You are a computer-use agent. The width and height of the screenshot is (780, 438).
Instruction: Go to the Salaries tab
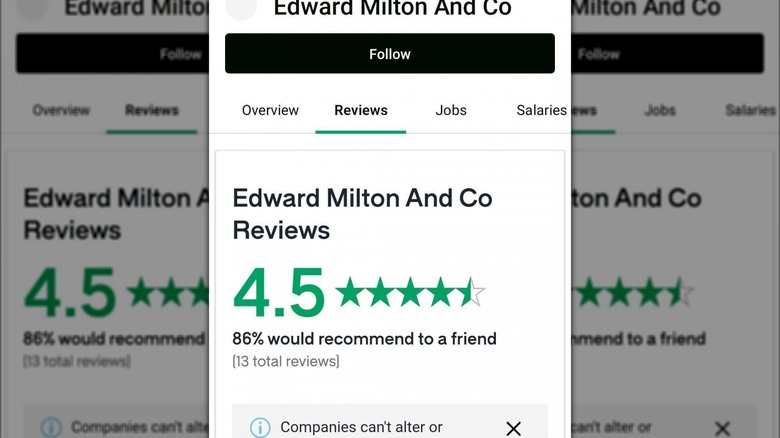(541, 110)
